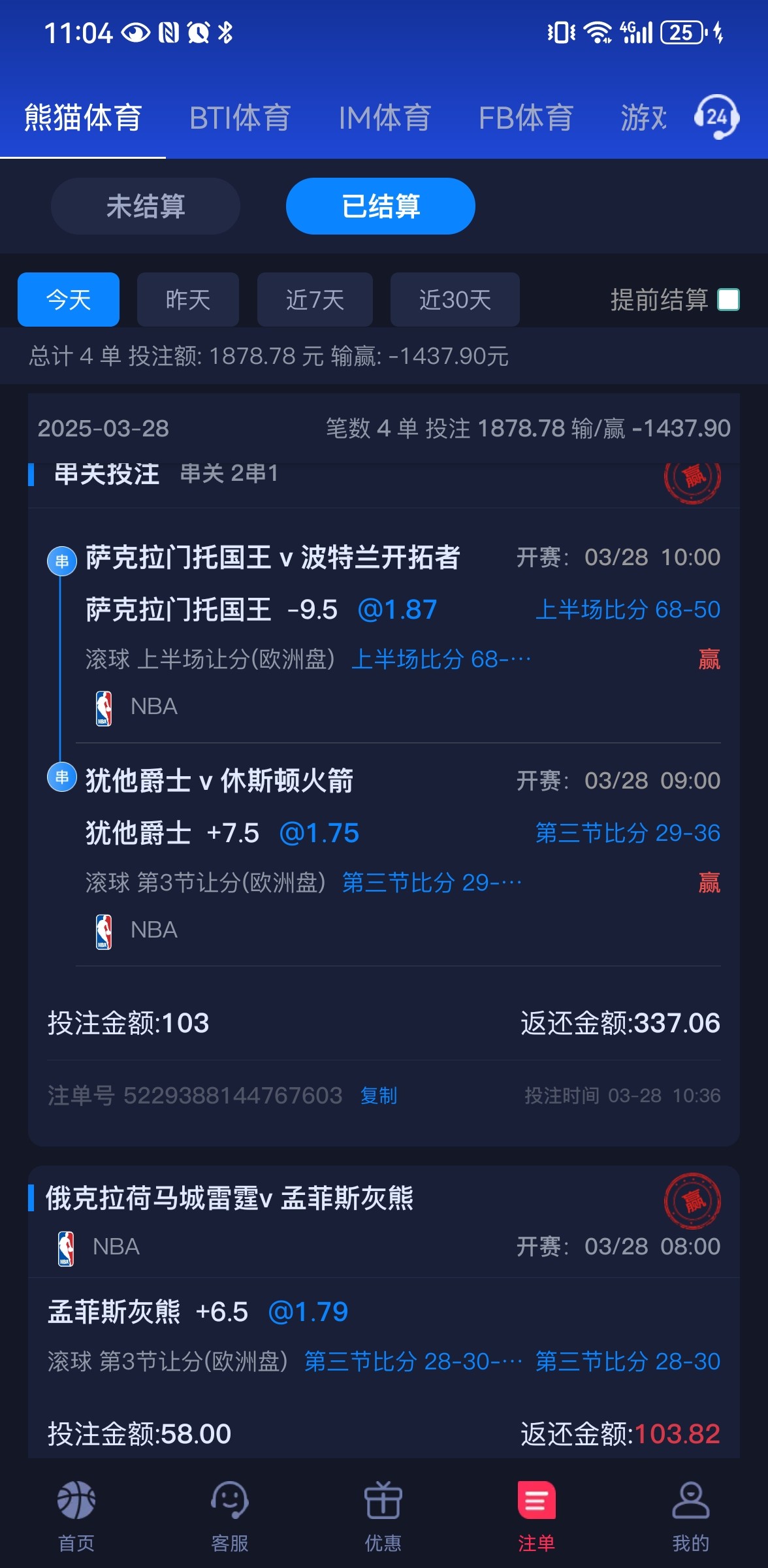Open the 优惠 promotions tab
The height and width of the screenshot is (1568, 768).
pos(383,1516)
